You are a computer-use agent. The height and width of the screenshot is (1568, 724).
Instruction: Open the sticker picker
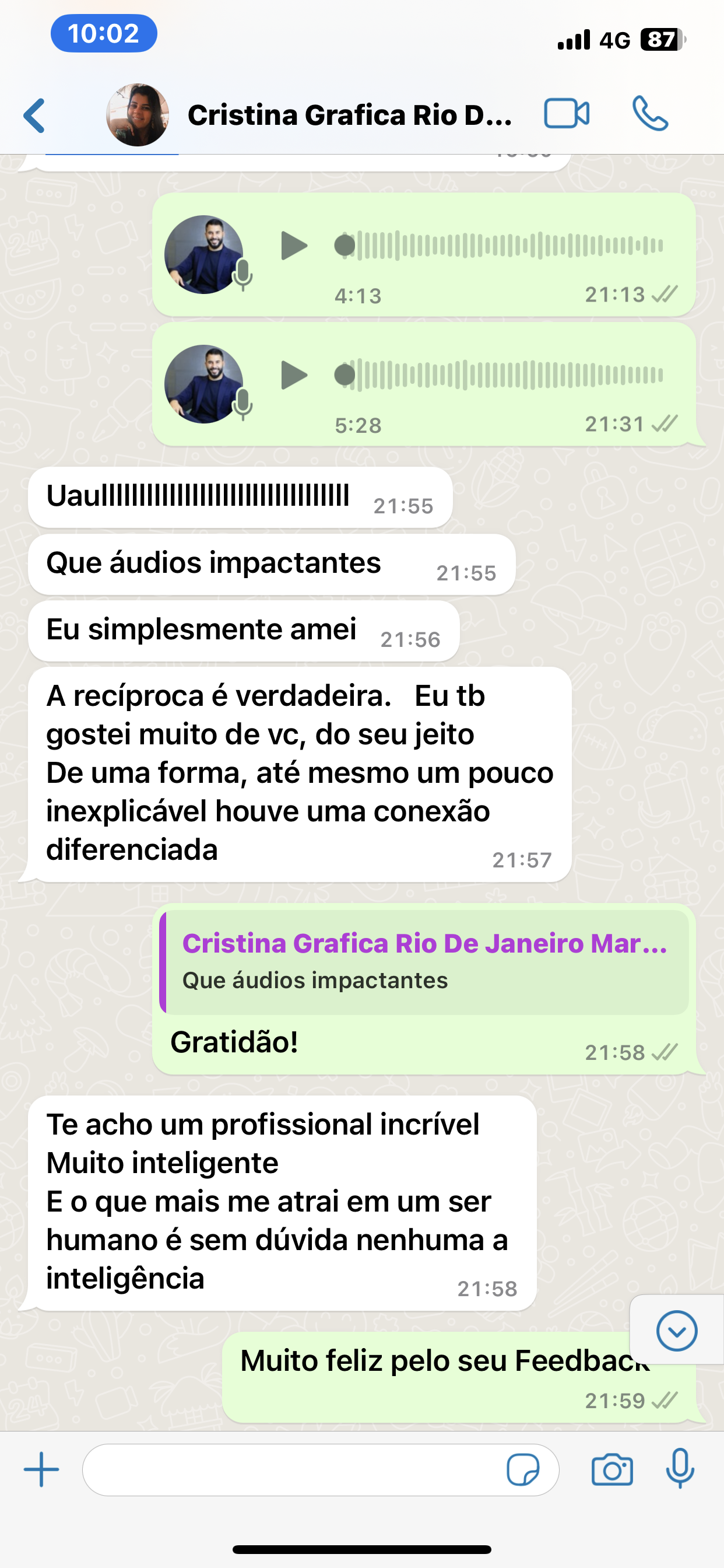pyautogui.click(x=523, y=1470)
